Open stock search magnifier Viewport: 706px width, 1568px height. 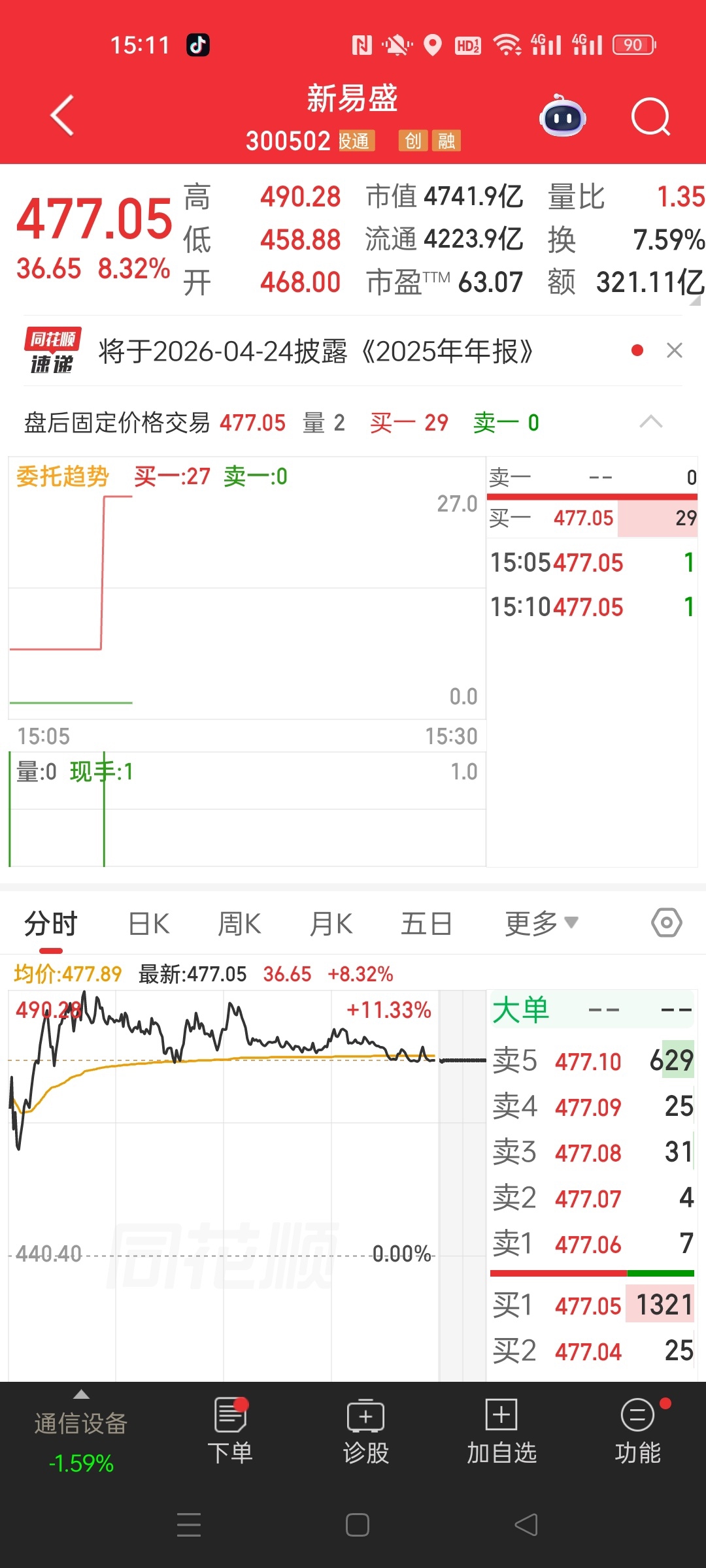coord(650,118)
